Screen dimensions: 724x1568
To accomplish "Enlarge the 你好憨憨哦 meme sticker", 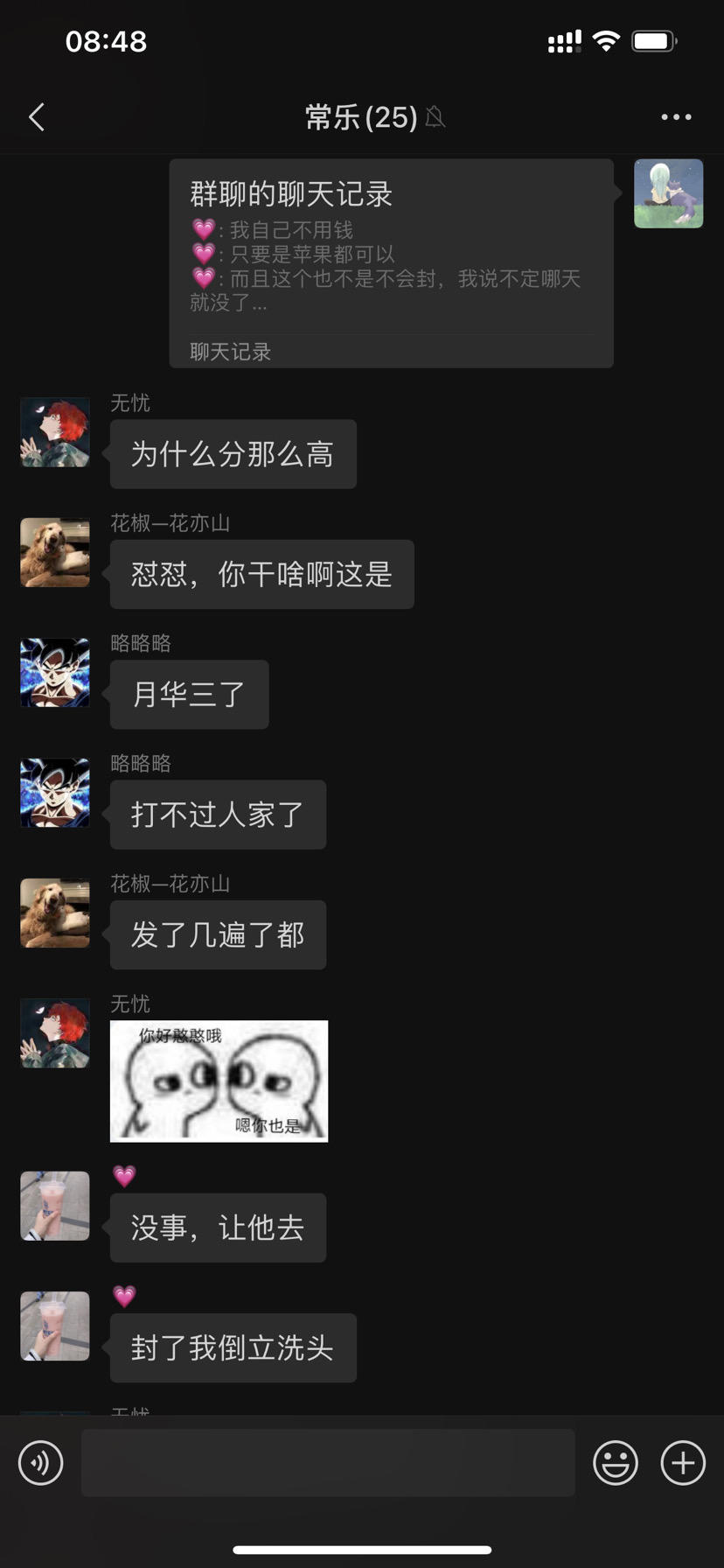I will [219, 1081].
